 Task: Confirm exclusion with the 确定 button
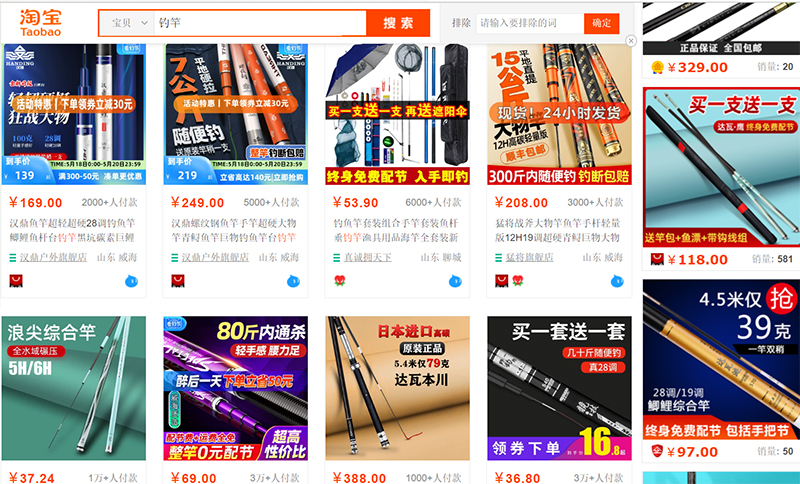[601, 22]
